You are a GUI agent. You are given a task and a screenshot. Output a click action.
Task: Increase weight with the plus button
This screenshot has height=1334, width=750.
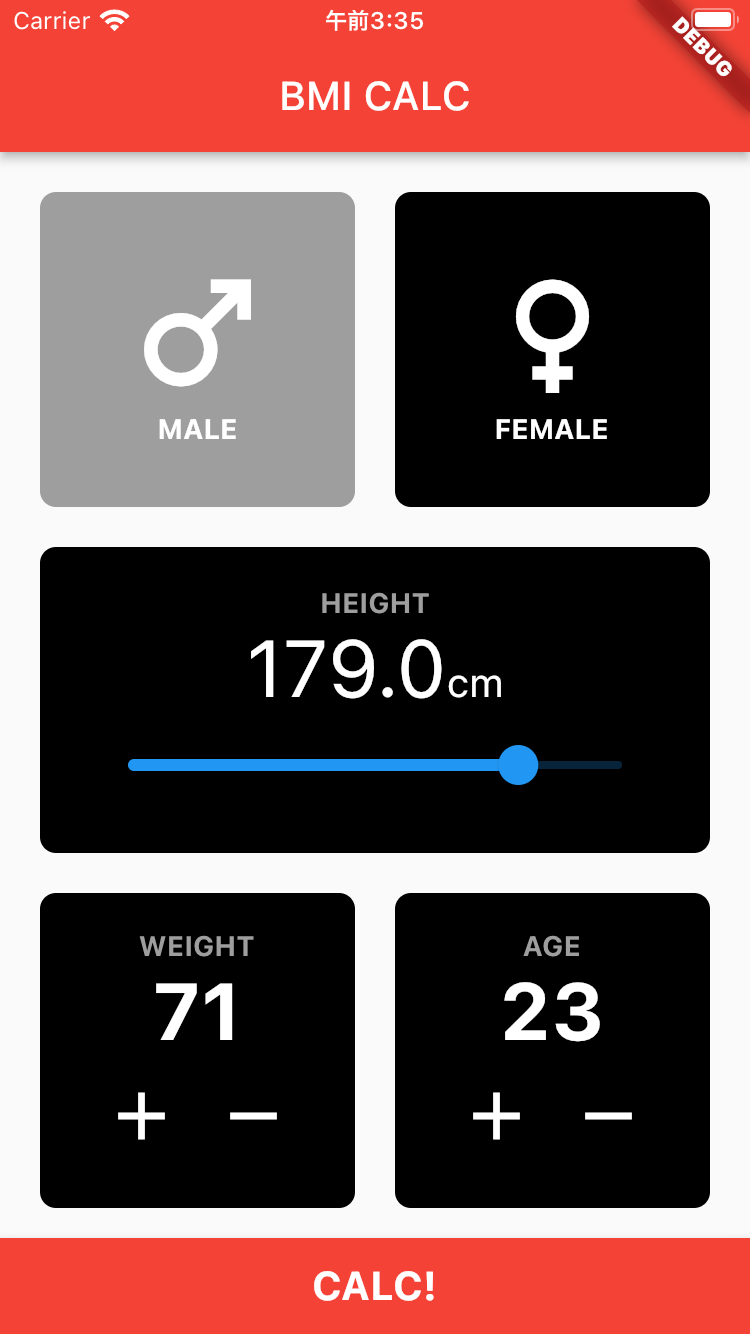pyautogui.click(x=142, y=1116)
